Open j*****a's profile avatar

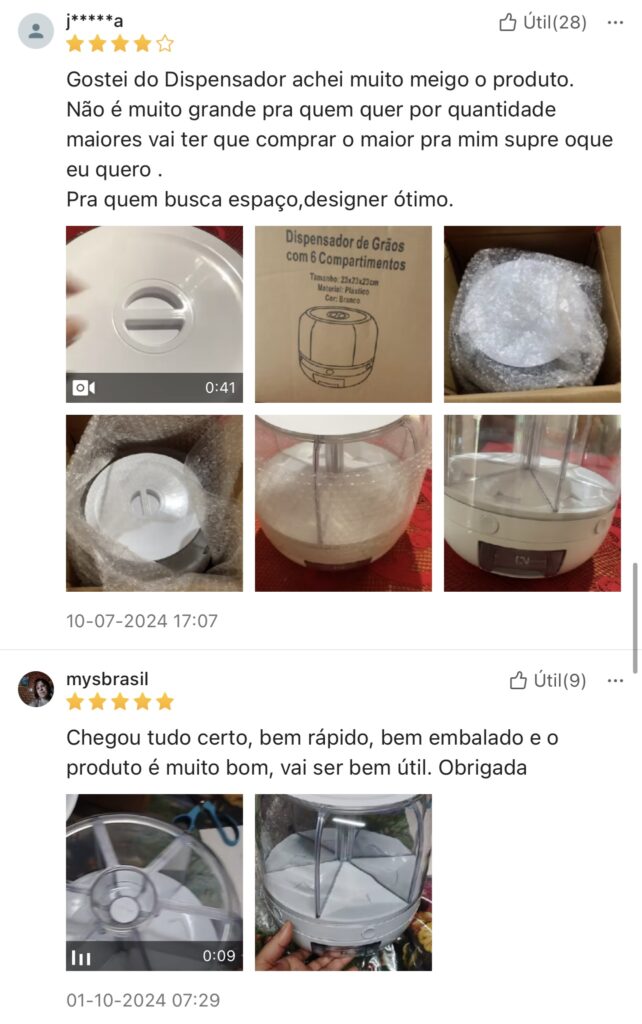pos(36,31)
